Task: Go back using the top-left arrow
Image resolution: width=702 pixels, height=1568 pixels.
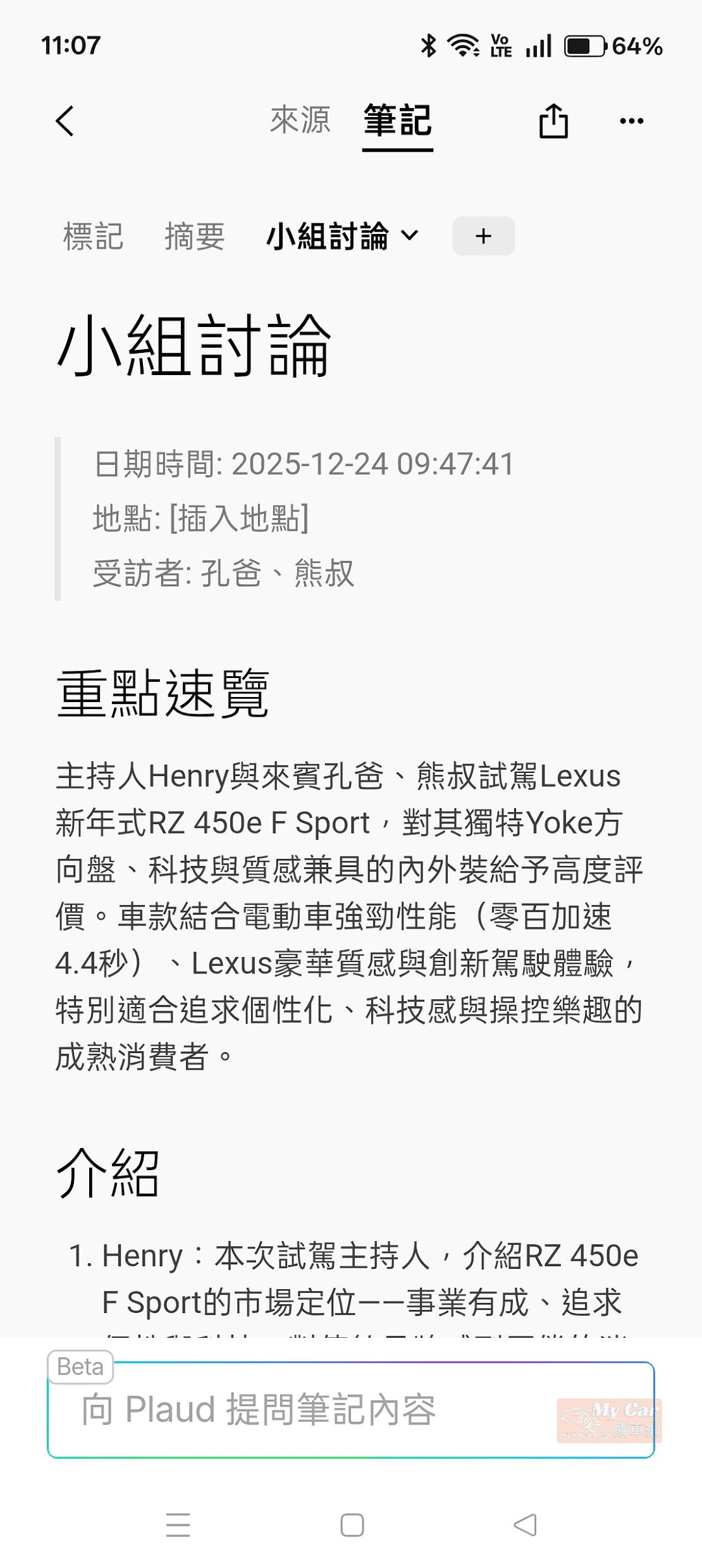Action: click(x=65, y=120)
